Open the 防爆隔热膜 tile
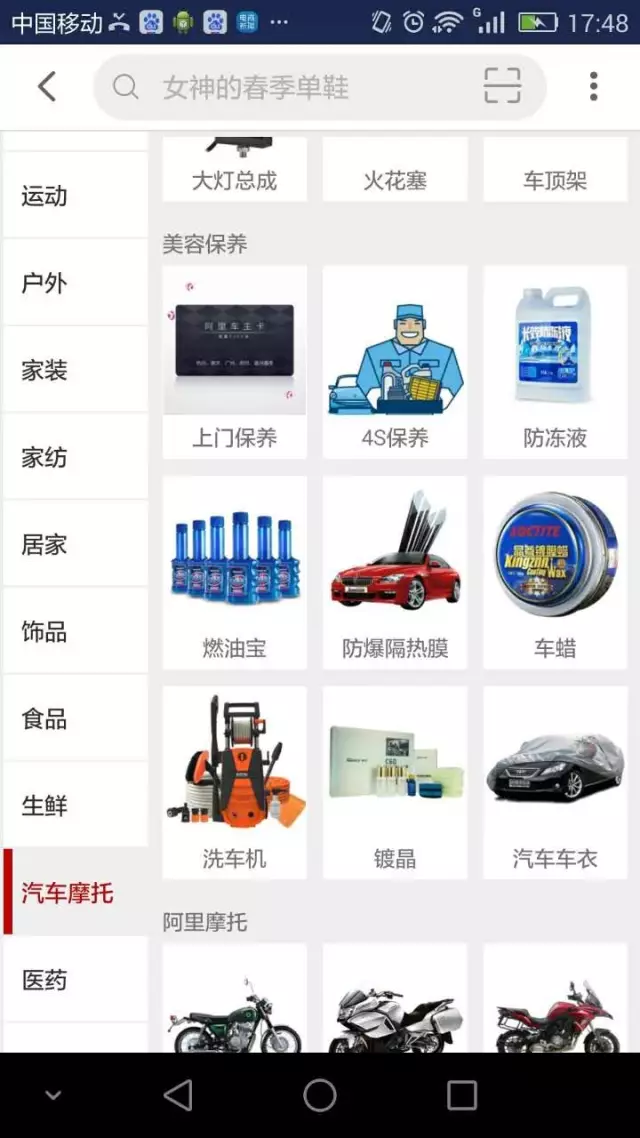 click(x=395, y=572)
